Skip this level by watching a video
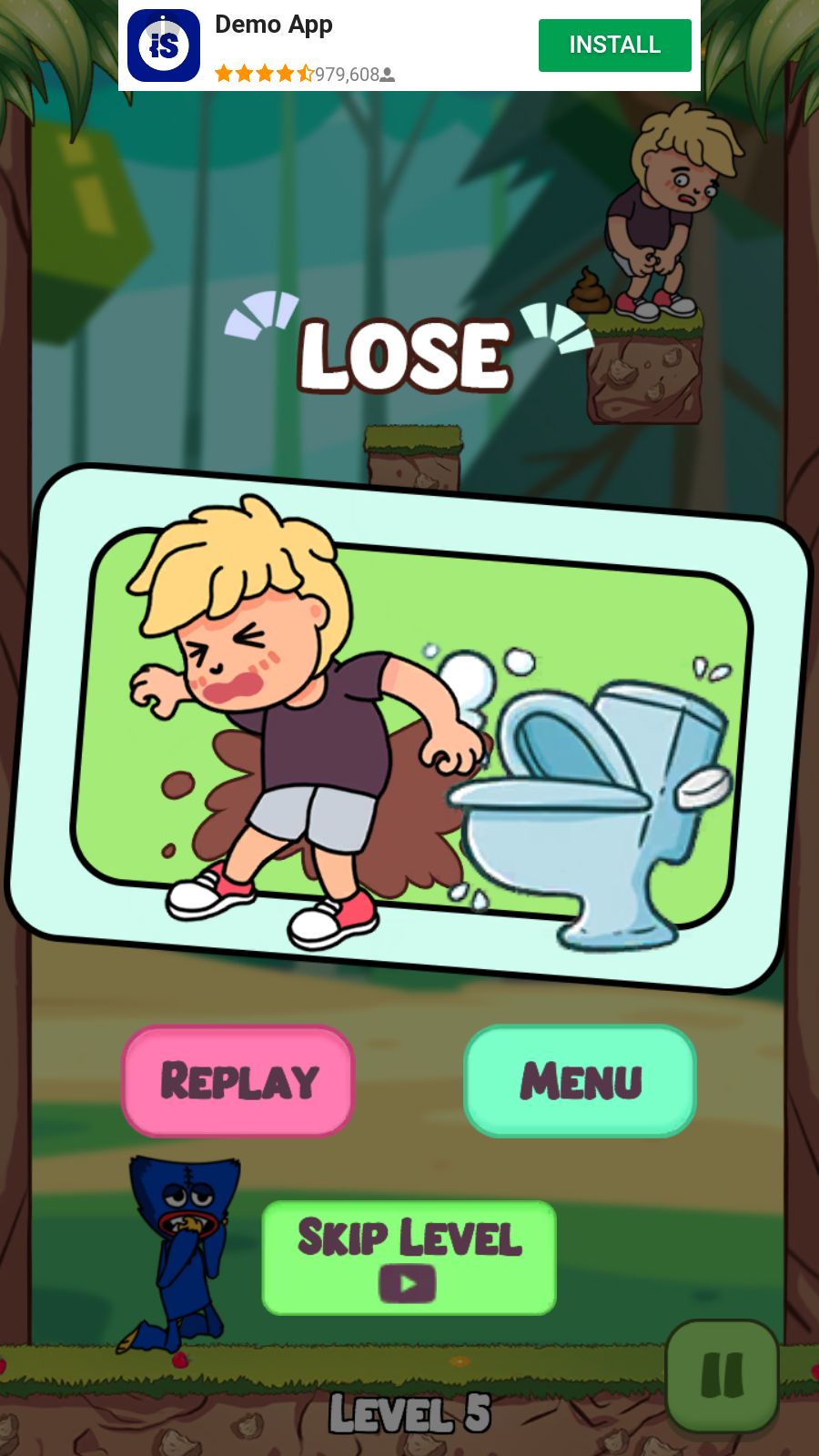 pos(409,1258)
